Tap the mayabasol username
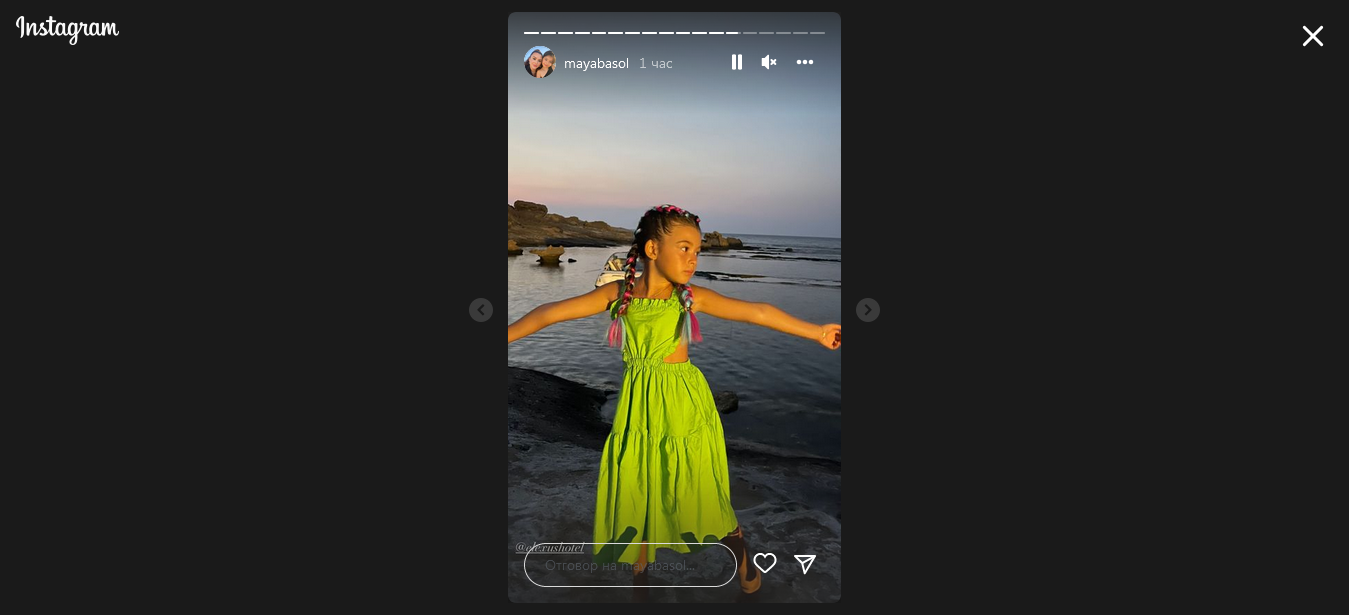Screen dimensions: 1349x615 pos(596,63)
